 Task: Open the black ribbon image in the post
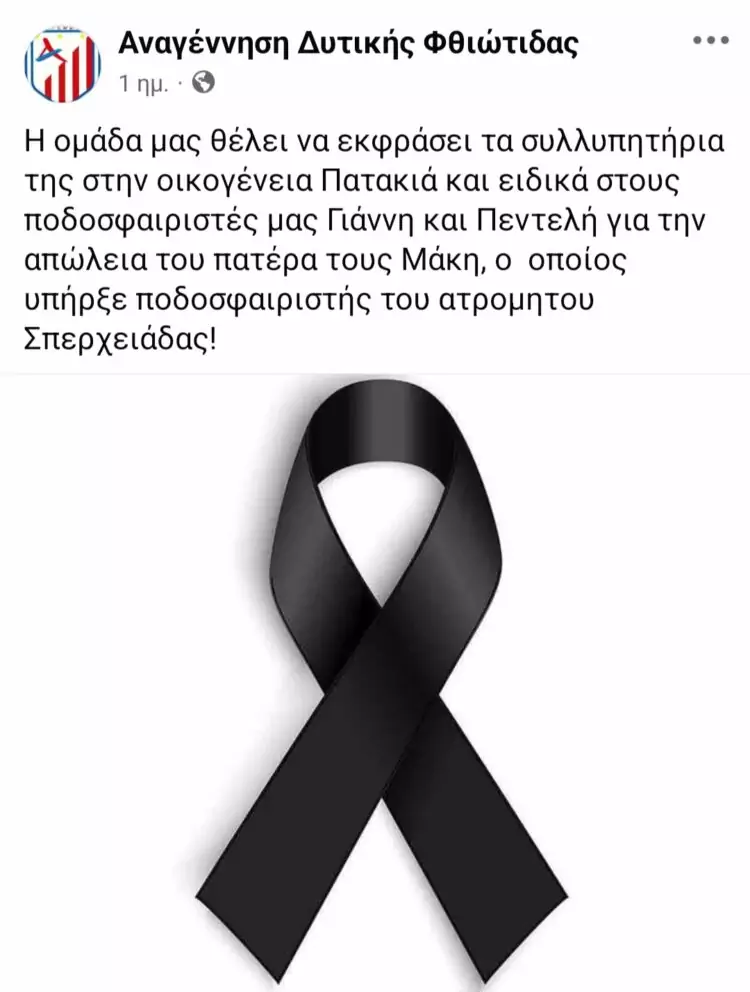pos(375,680)
